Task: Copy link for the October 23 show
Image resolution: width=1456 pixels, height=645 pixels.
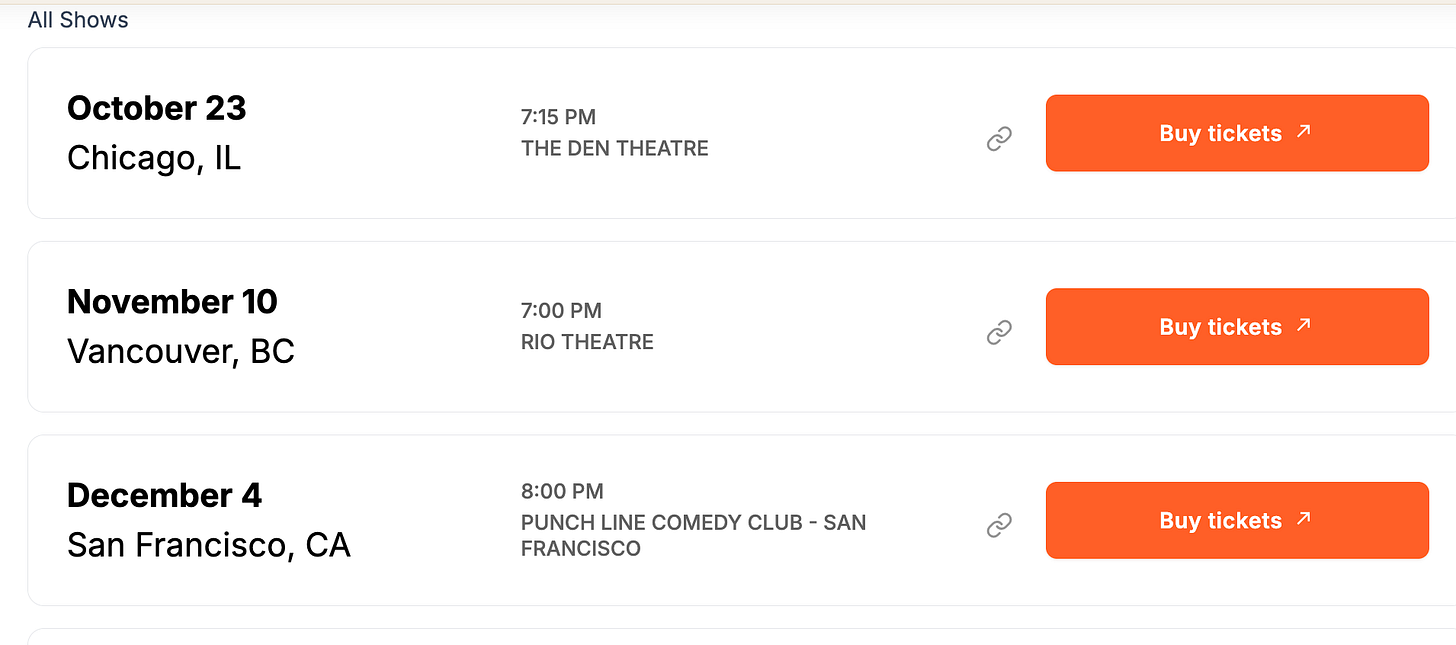Action: click(999, 139)
